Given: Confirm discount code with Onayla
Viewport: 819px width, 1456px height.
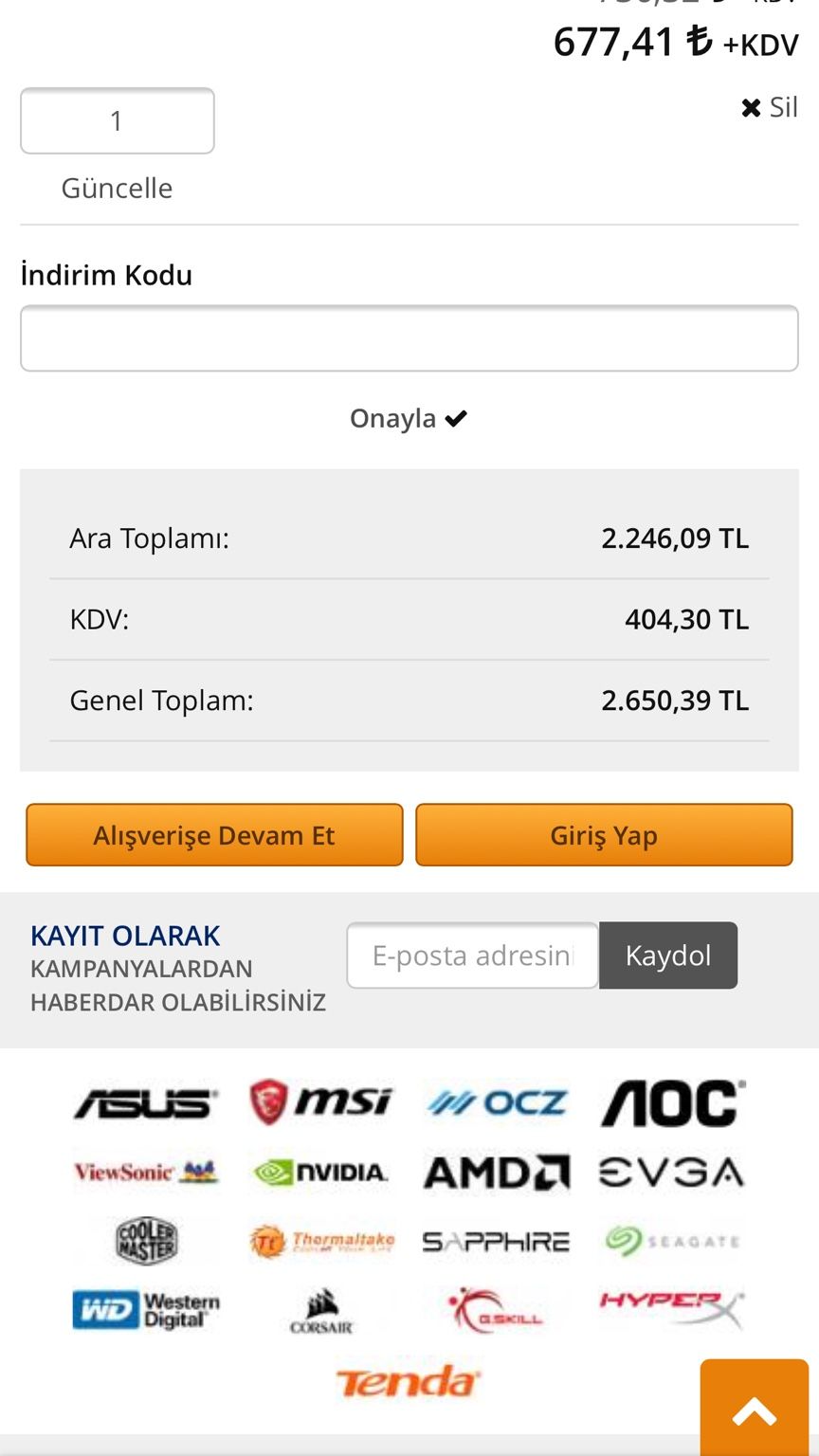Looking at the screenshot, I should 409,418.
